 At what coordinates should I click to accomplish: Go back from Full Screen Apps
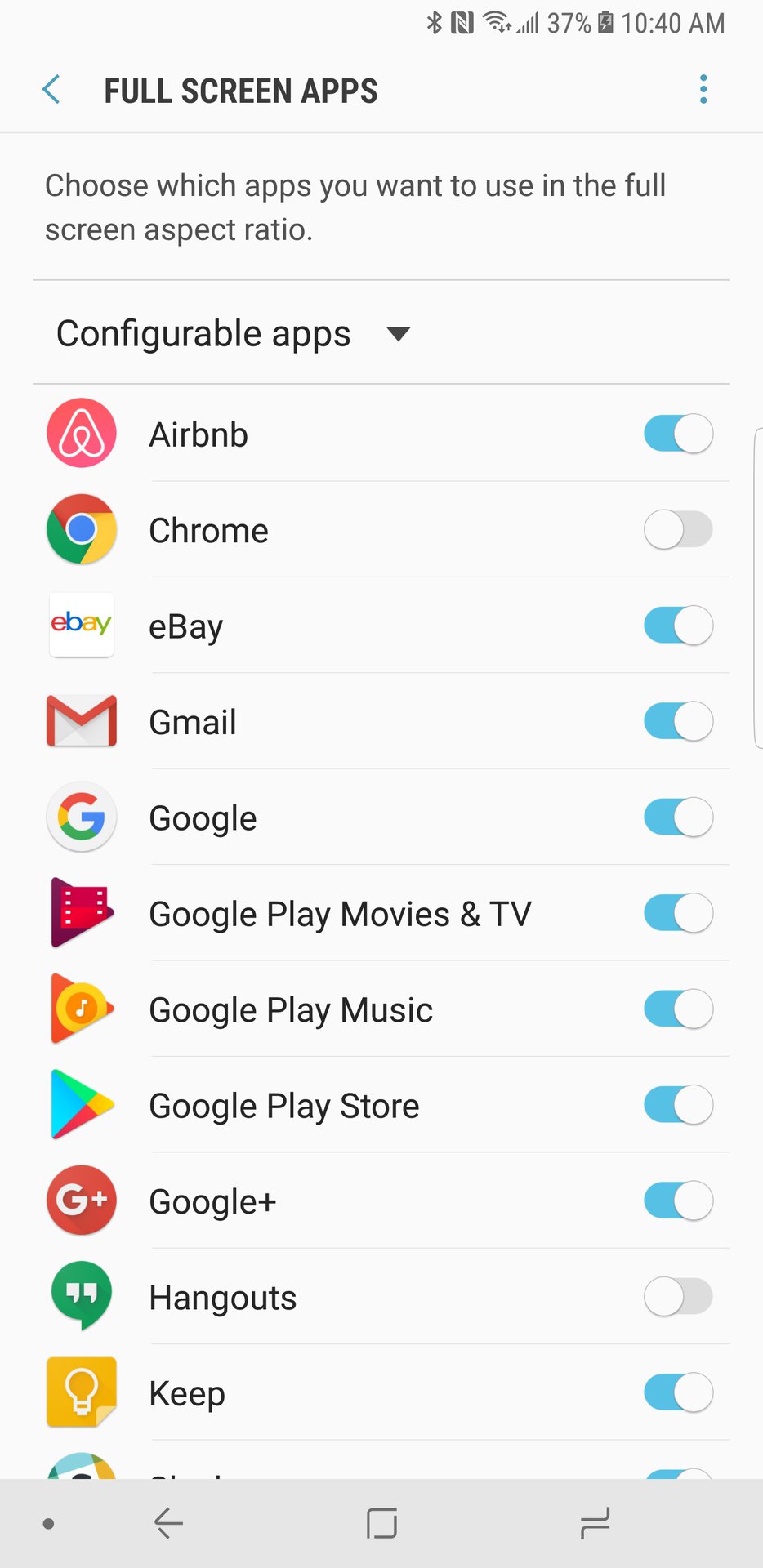[x=51, y=90]
